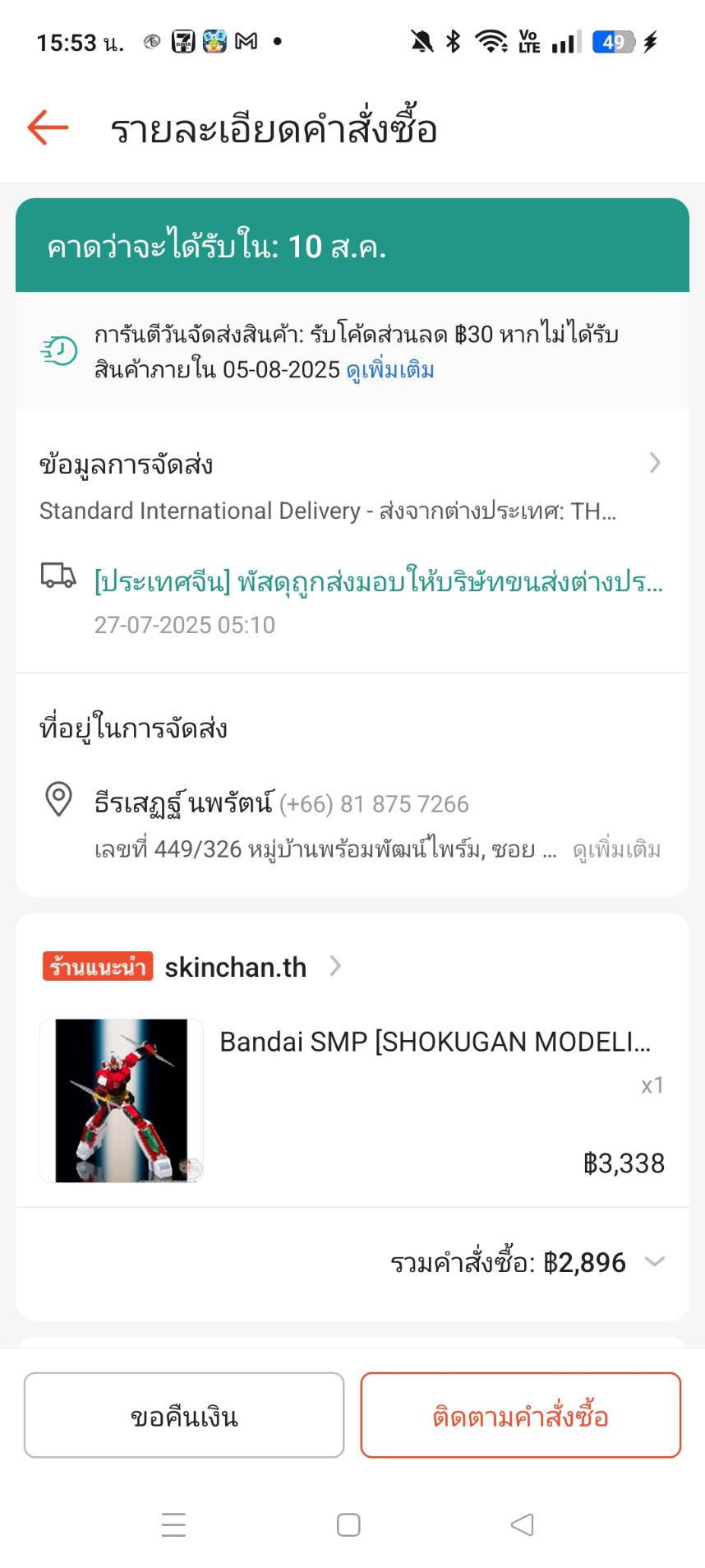The width and height of the screenshot is (705, 1568).
Task: Open the delivery guarantee ดูเพิ่มเติม link
Action: click(389, 370)
